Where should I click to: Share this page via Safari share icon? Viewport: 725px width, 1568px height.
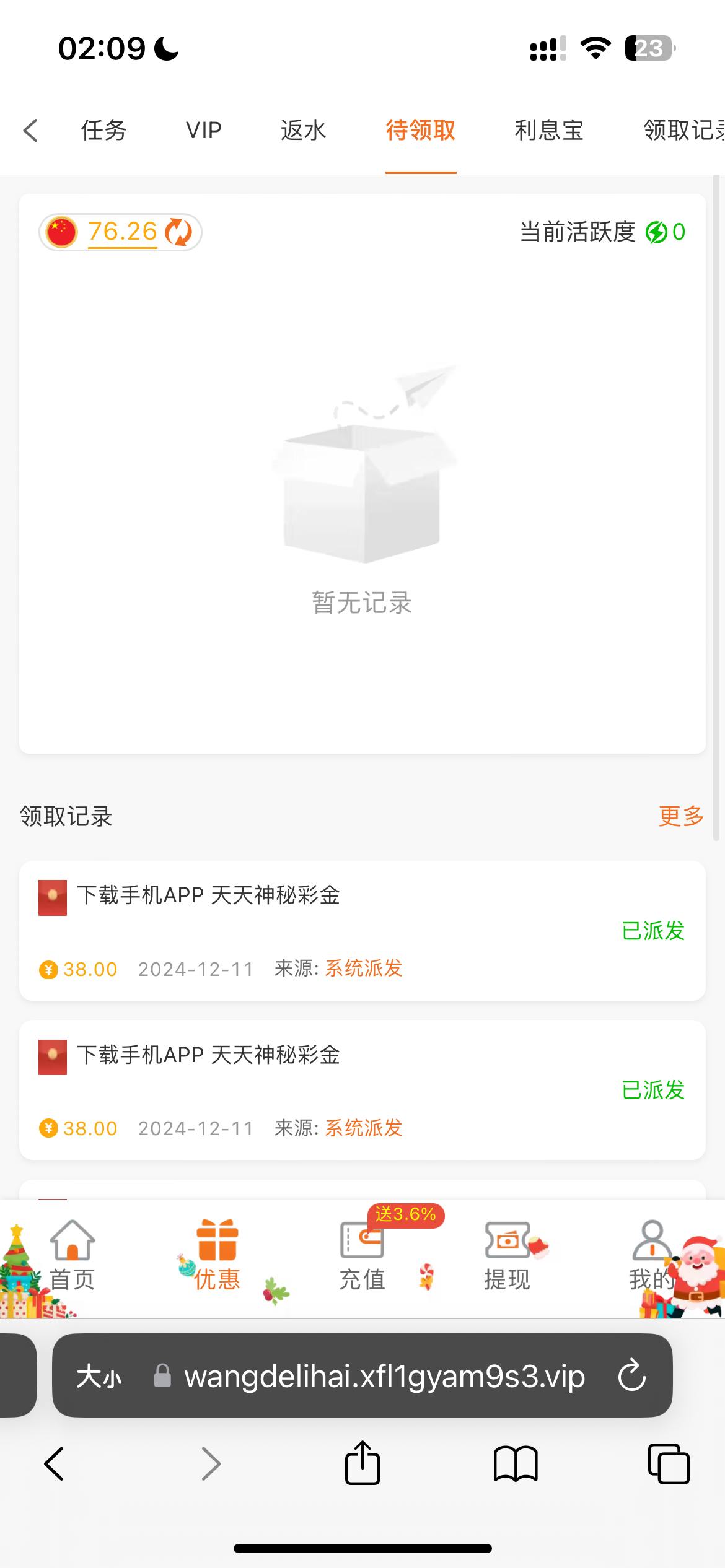[362, 1463]
